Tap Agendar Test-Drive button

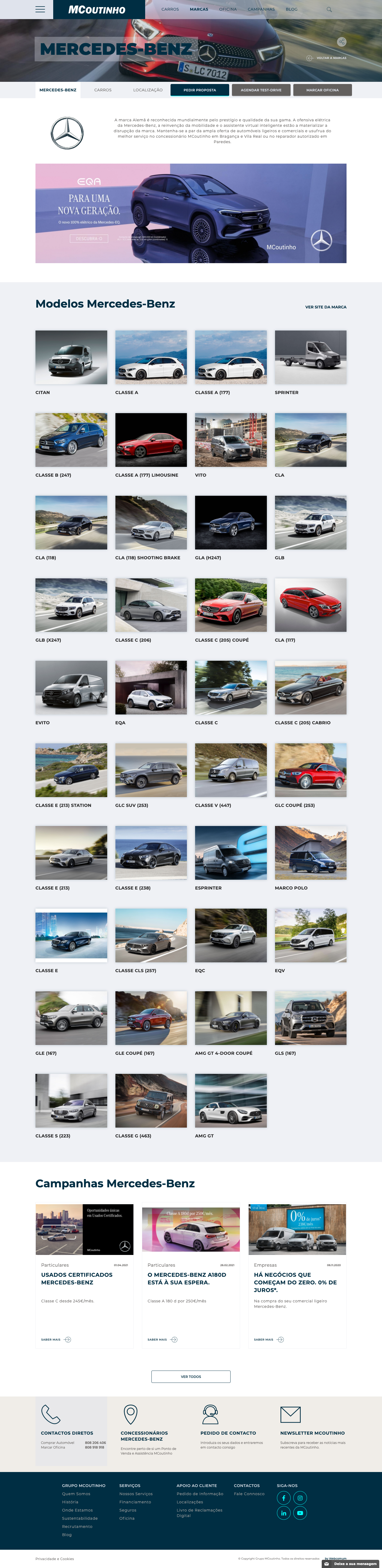point(261,90)
